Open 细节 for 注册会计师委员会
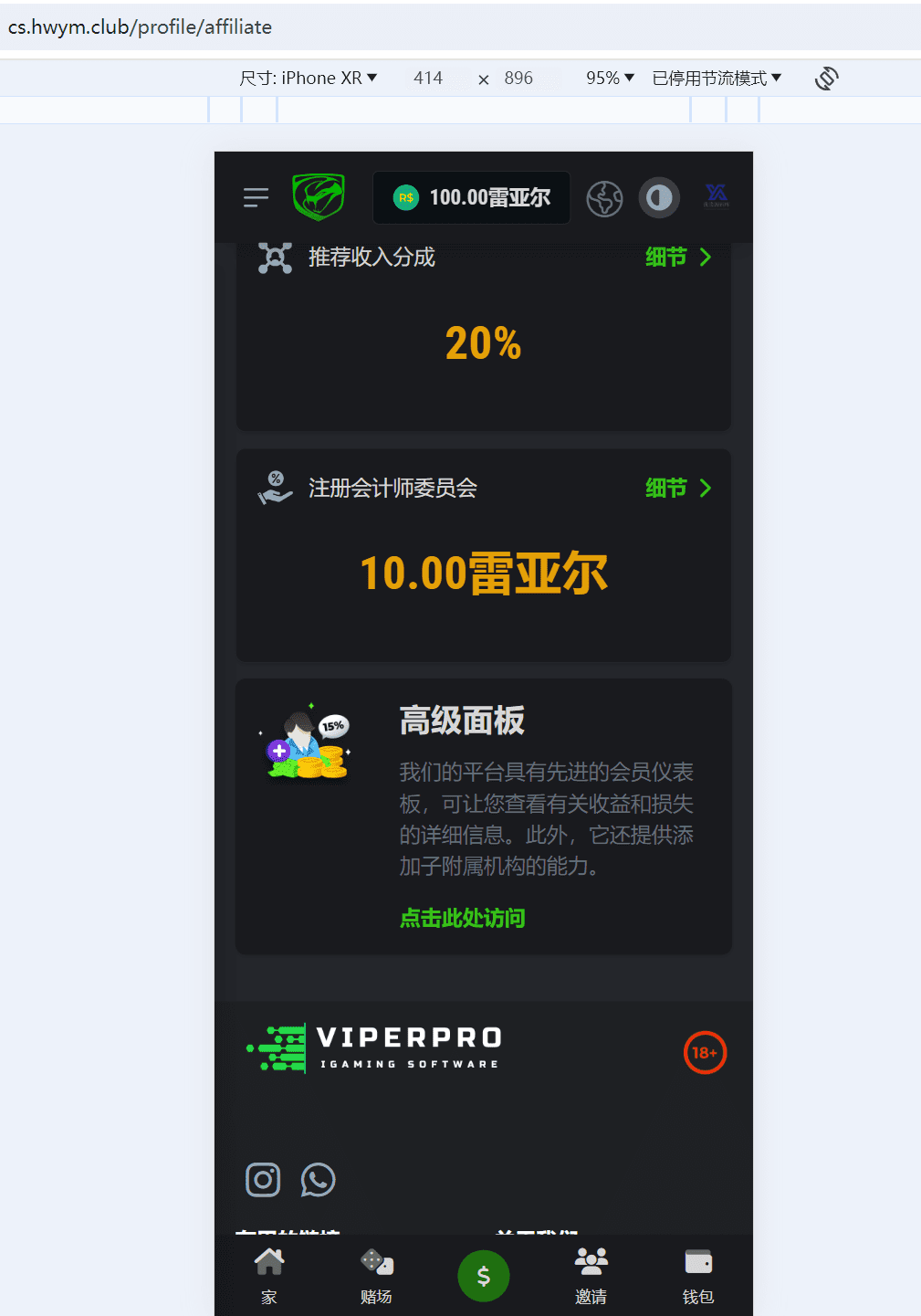The image size is (921, 1316). pos(678,489)
